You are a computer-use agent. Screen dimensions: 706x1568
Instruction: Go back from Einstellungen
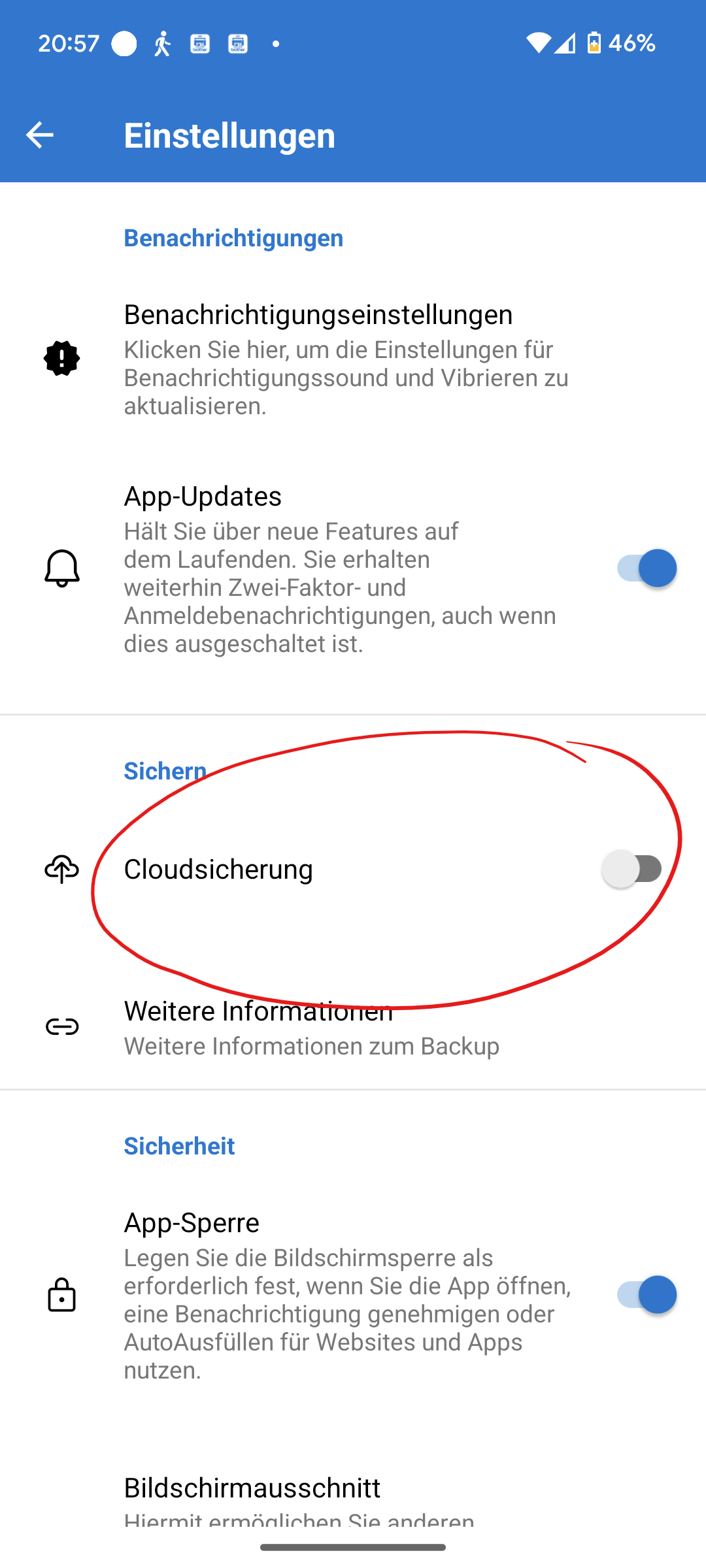[39, 135]
